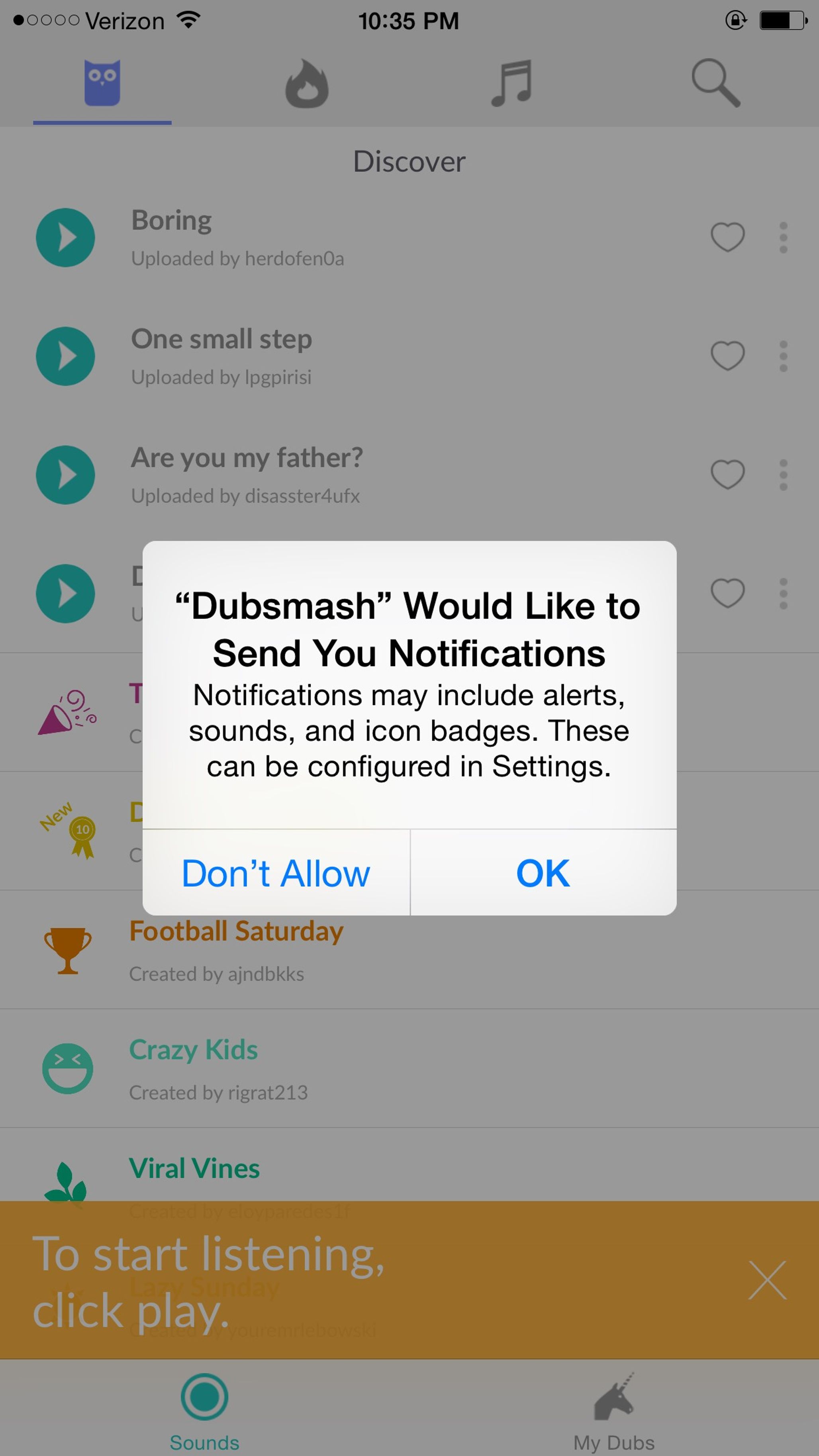Viewport: 819px width, 1456px height.
Task: Select the owl Discover tab
Action: pyautogui.click(x=102, y=84)
